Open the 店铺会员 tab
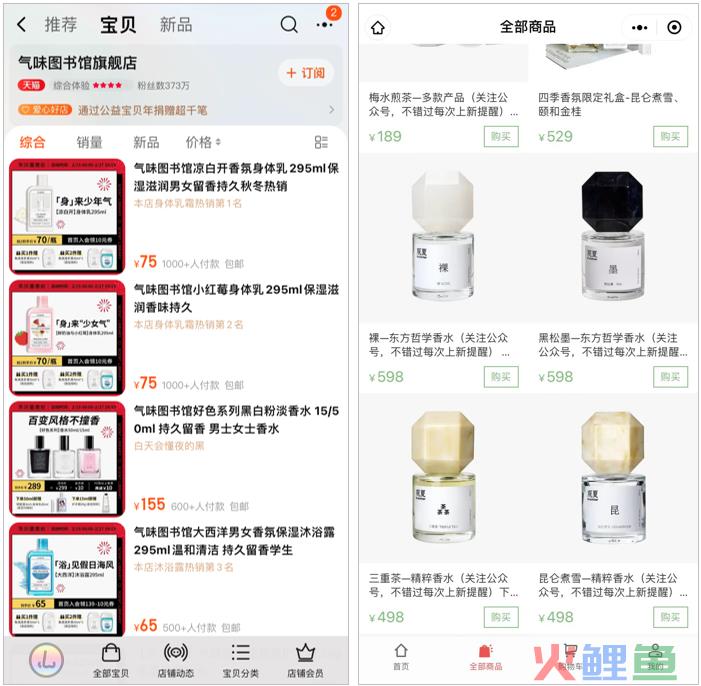This screenshot has height=686, width=701. [x=305, y=661]
